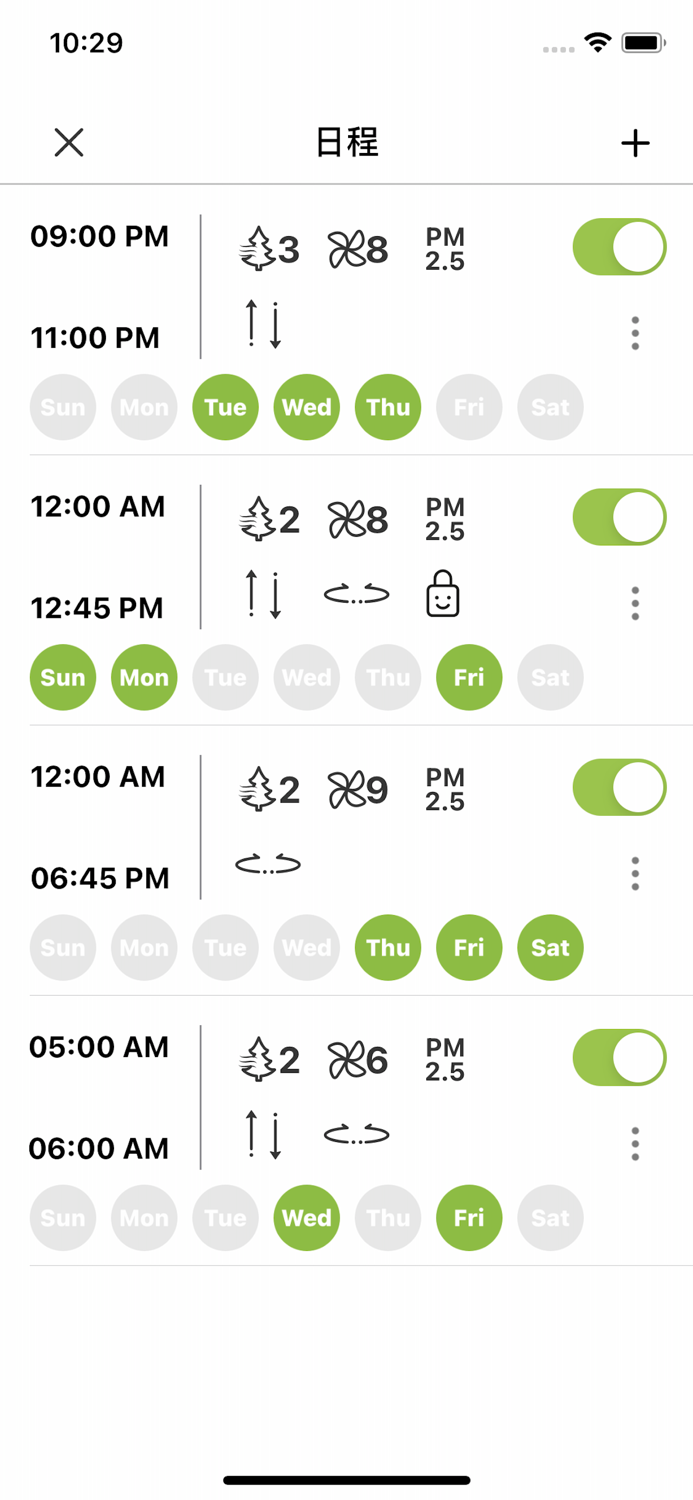
Task: Unselect Wed in the 05:00 AM schedule
Action: 306,1217
